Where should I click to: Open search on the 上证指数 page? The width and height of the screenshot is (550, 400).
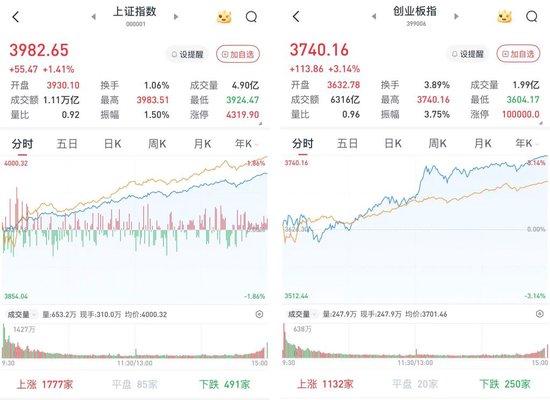point(251,16)
